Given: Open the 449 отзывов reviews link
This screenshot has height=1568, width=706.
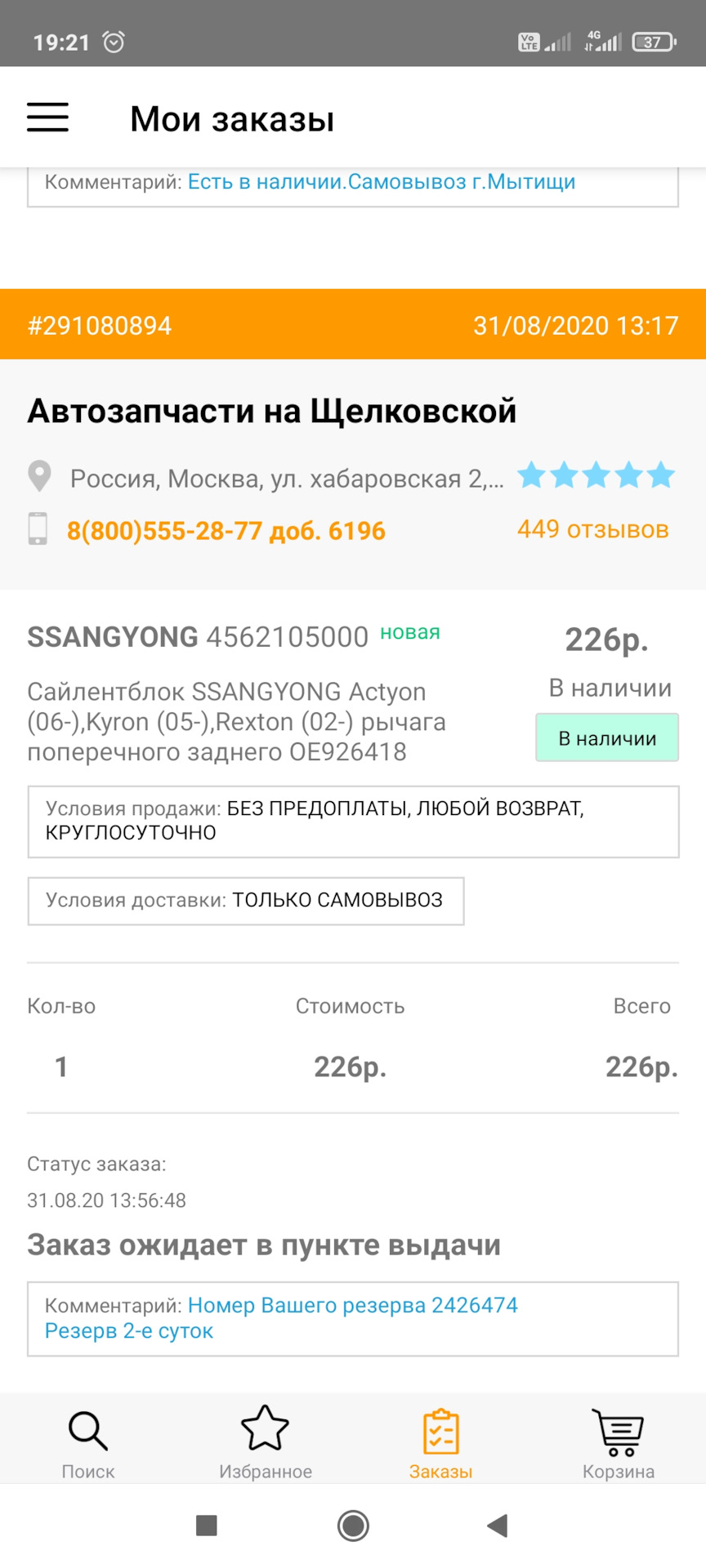Looking at the screenshot, I should [x=592, y=529].
